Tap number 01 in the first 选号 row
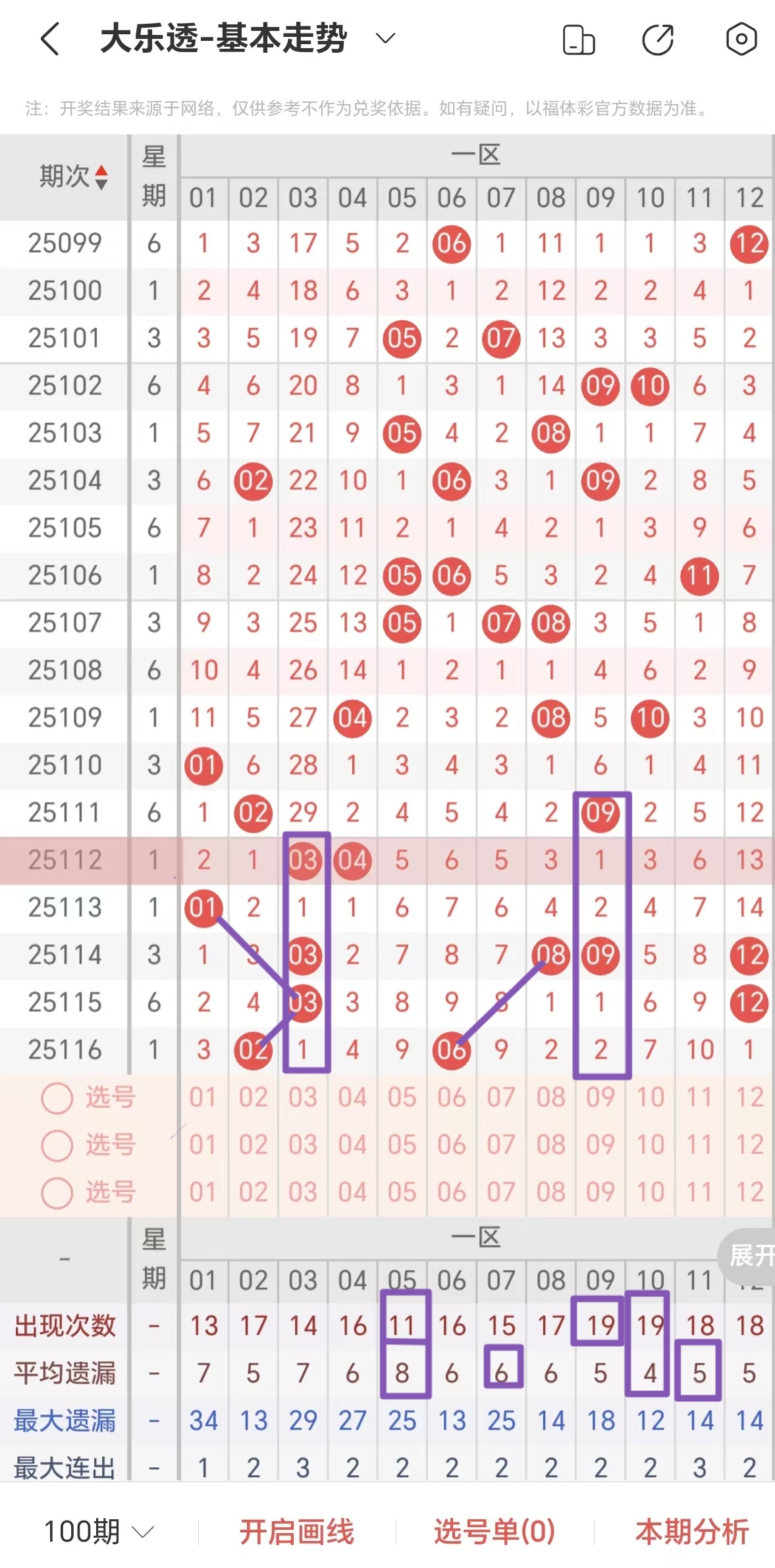The width and height of the screenshot is (775, 1568). pos(204,1097)
